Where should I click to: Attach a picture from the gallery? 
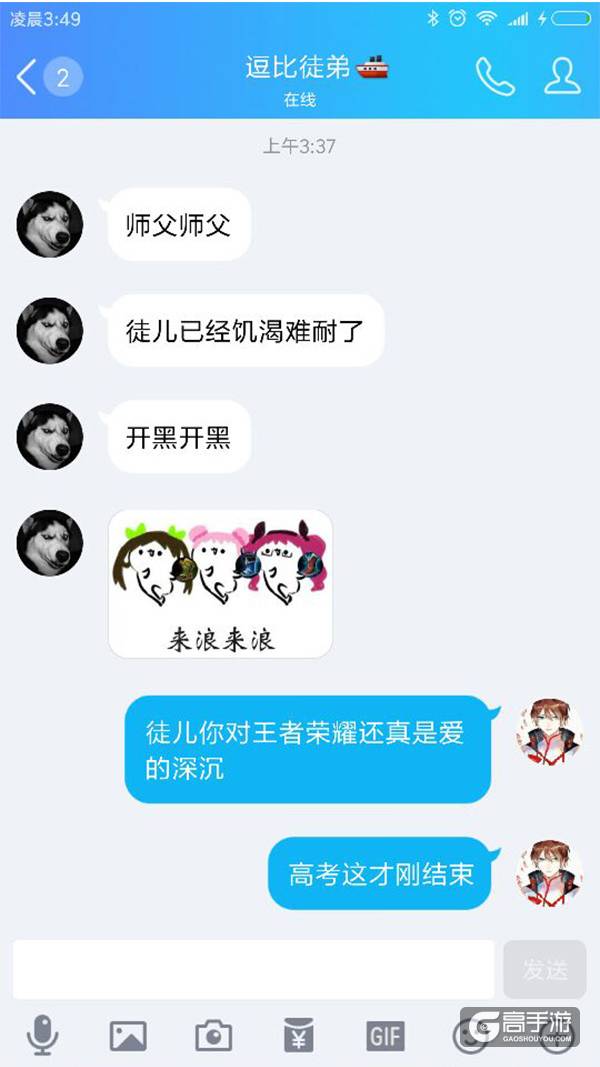pyautogui.click(x=128, y=1035)
